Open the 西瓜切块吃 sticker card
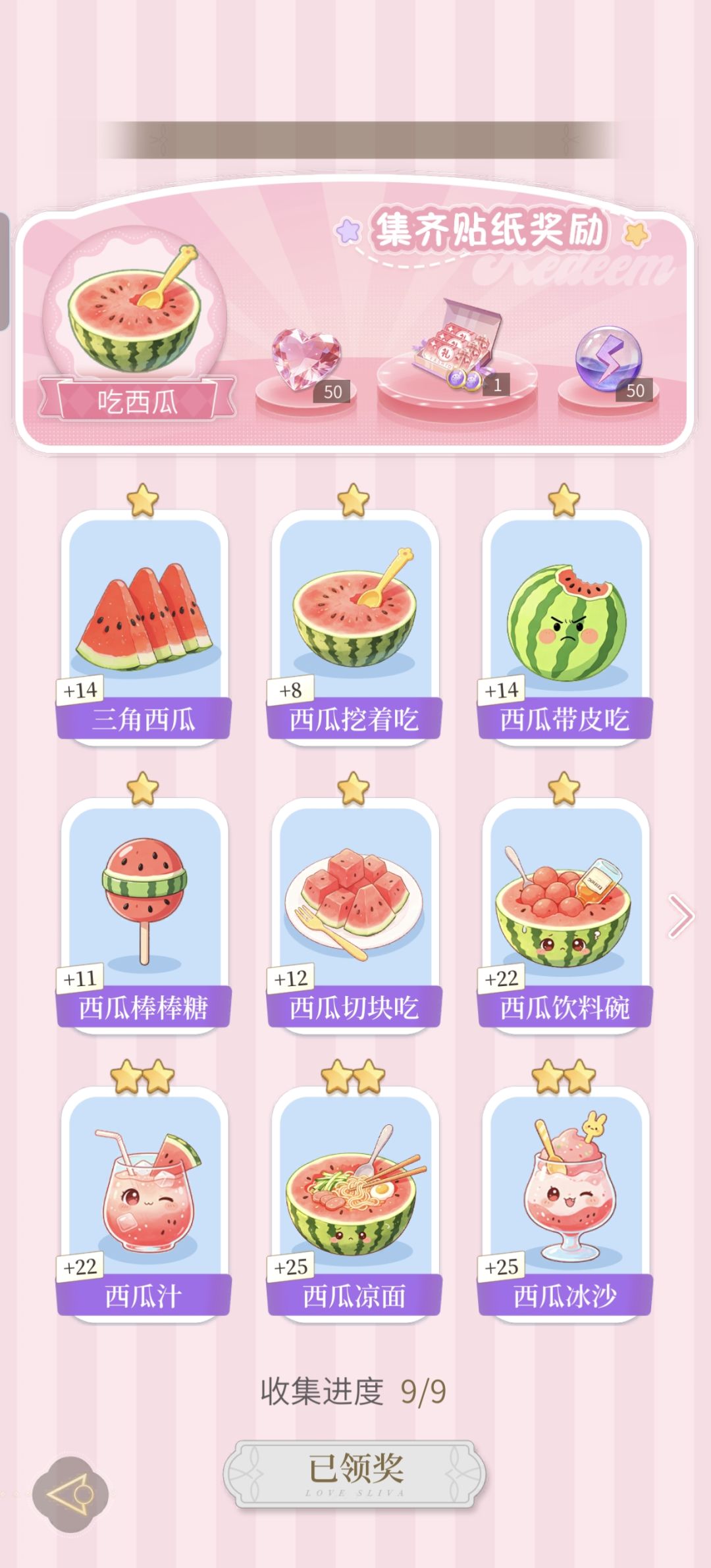The height and width of the screenshot is (1568, 711). tap(355, 916)
